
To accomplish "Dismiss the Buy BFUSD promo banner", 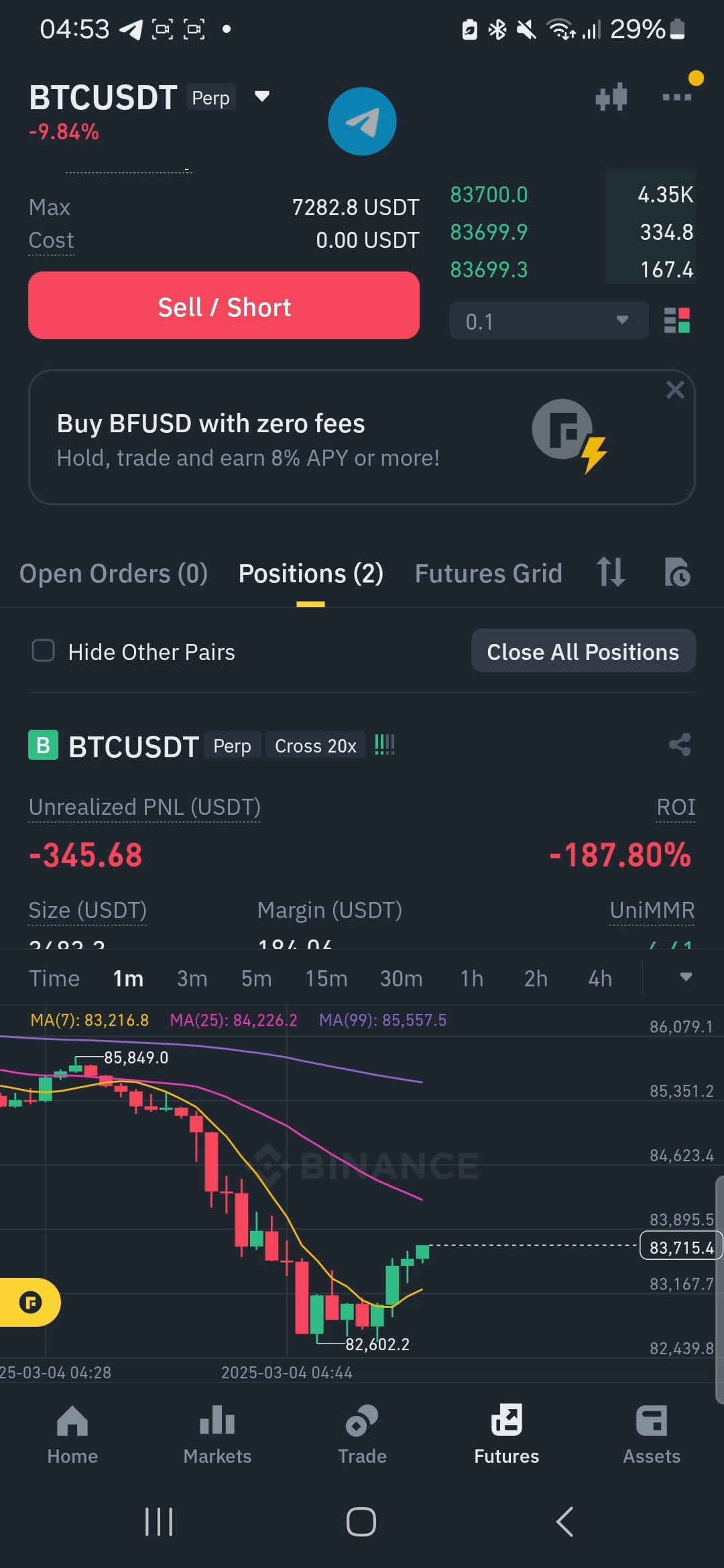I will coord(674,389).
